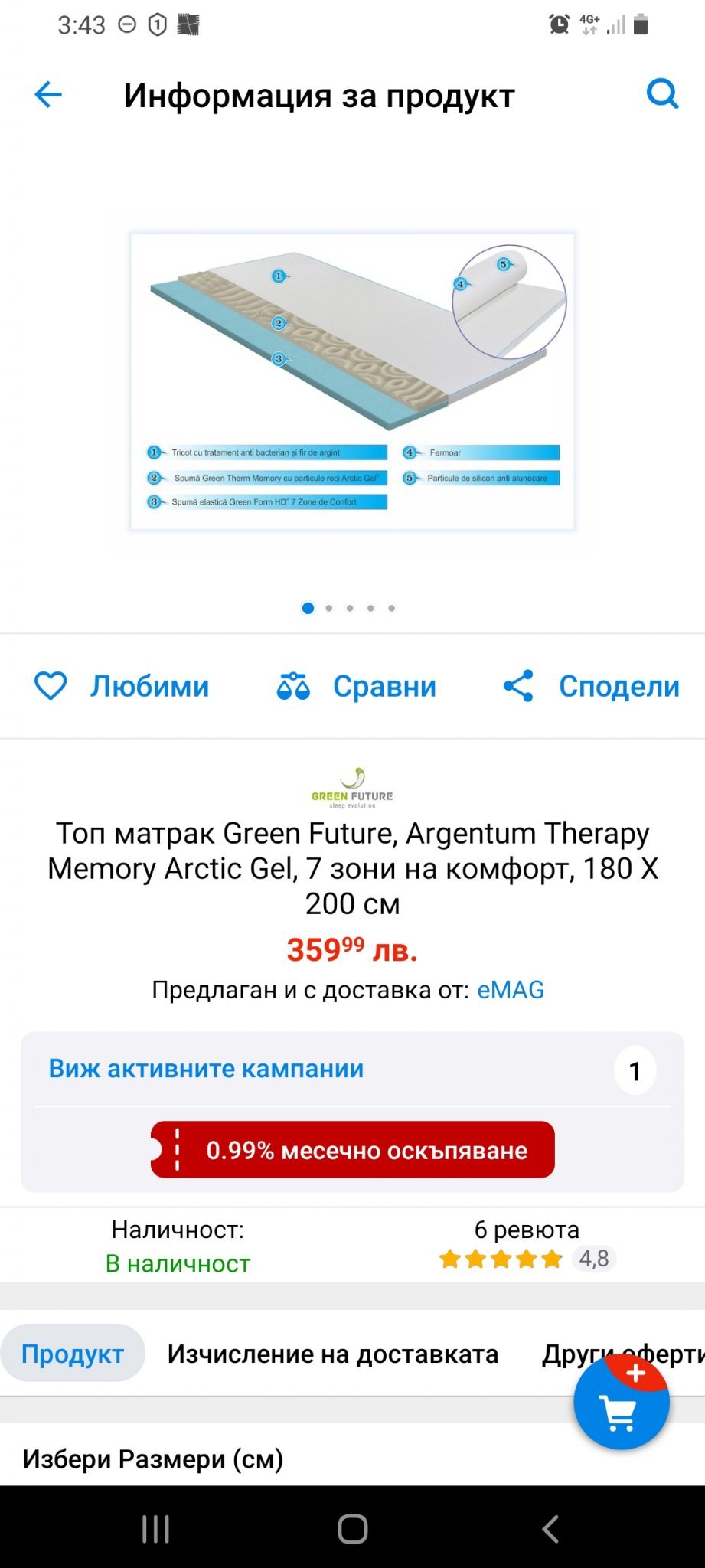Viewport: 705px width, 1568px height.
Task: Open the 6 ревюта reviews rating
Action: coord(527,1245)
